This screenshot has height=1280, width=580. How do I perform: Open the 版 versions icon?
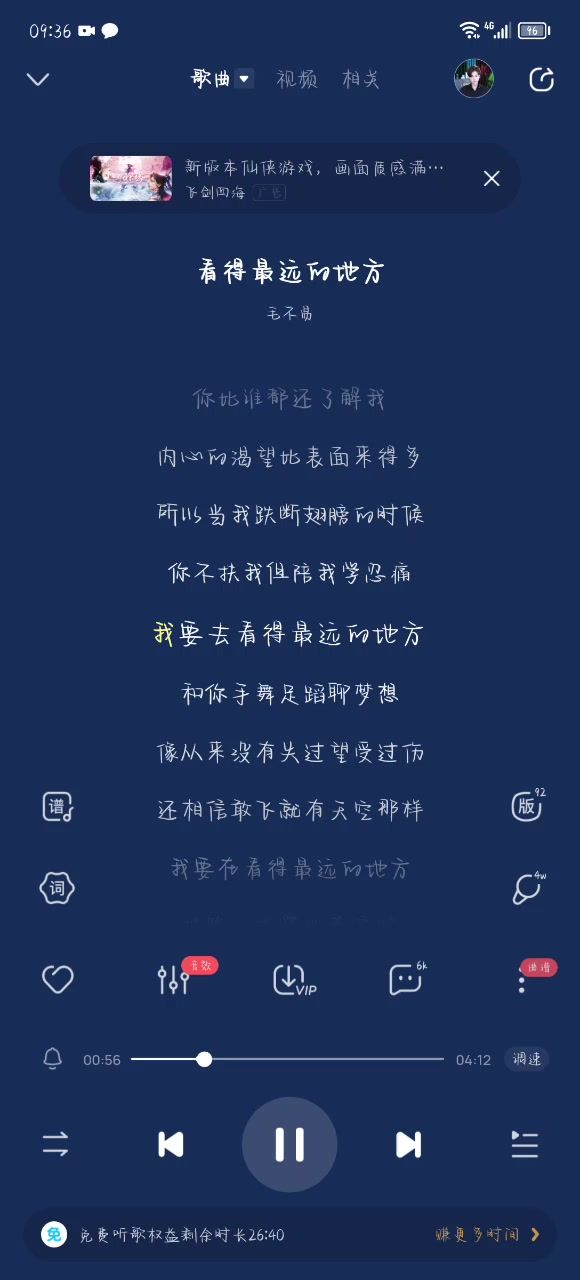[527, 805]
